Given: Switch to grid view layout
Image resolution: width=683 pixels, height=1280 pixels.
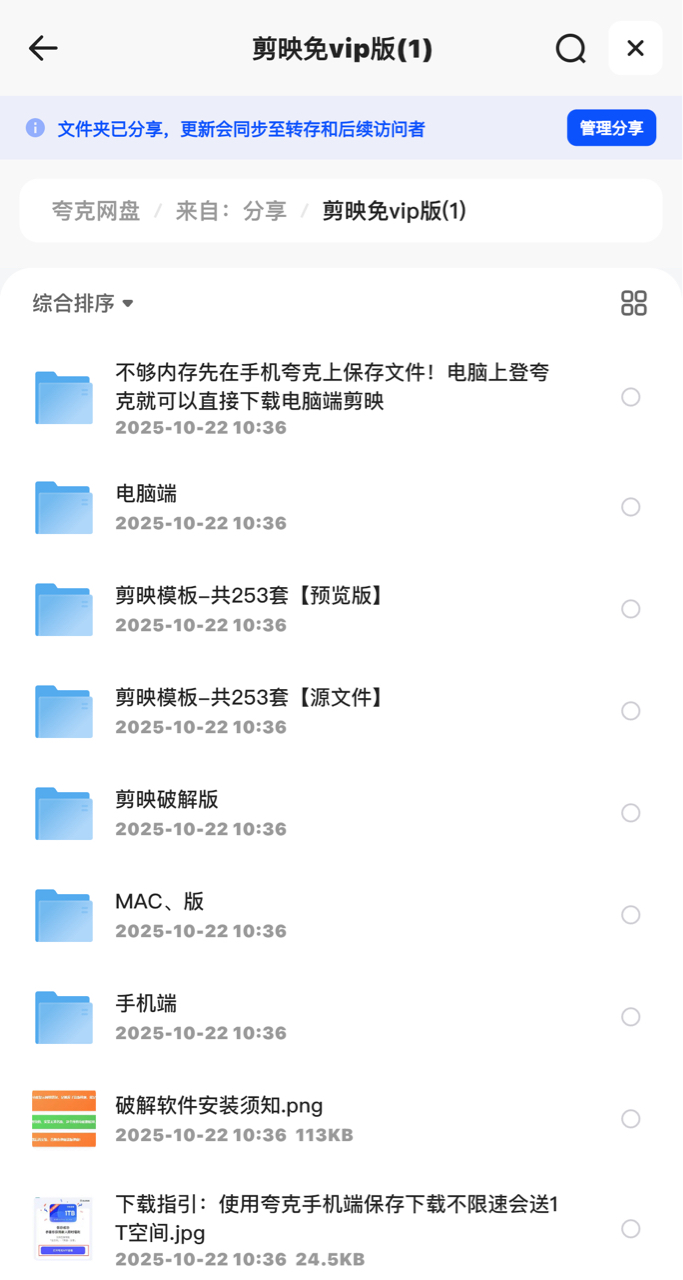Looking at the screenshot, I should pyautogui.click(x=633, y=303).
